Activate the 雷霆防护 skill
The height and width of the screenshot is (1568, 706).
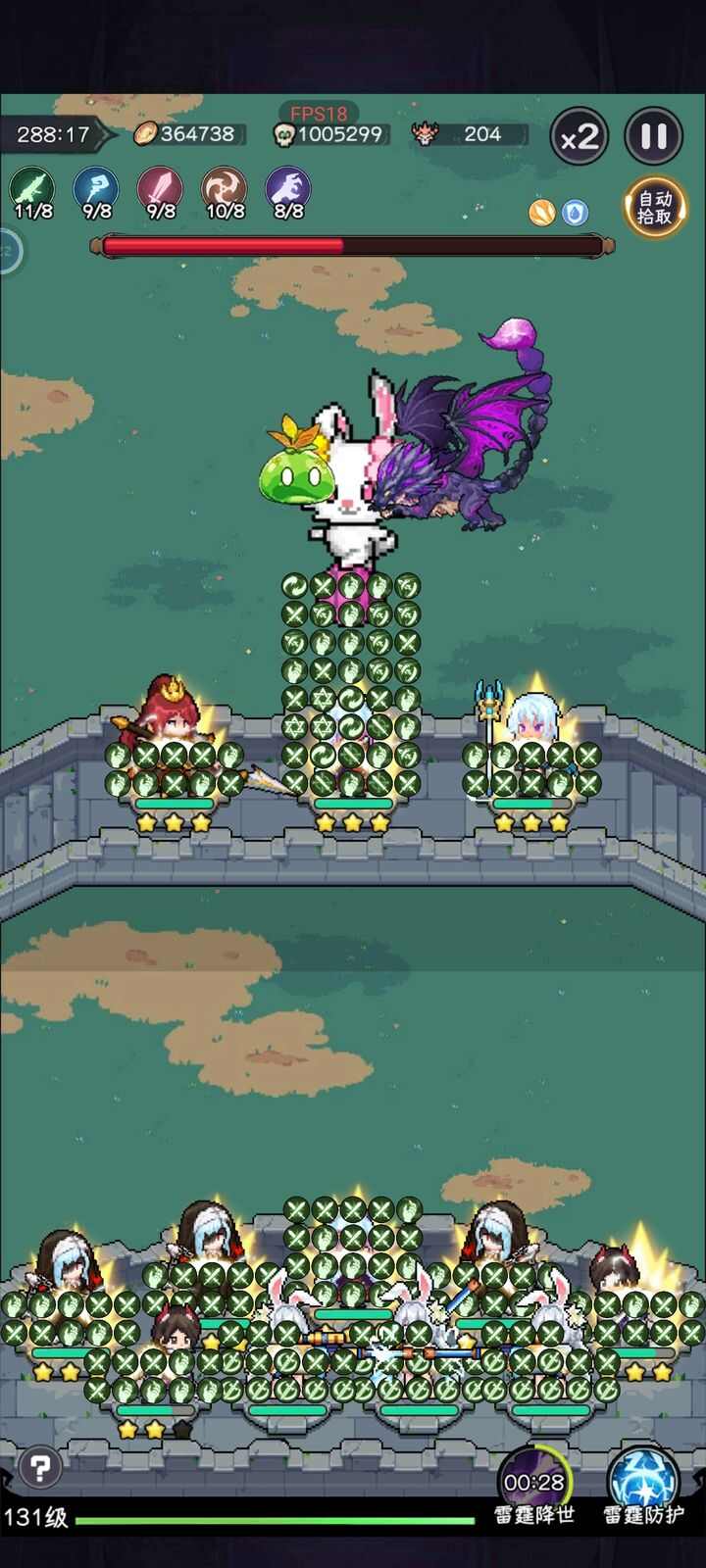(x=643, y=1479)
